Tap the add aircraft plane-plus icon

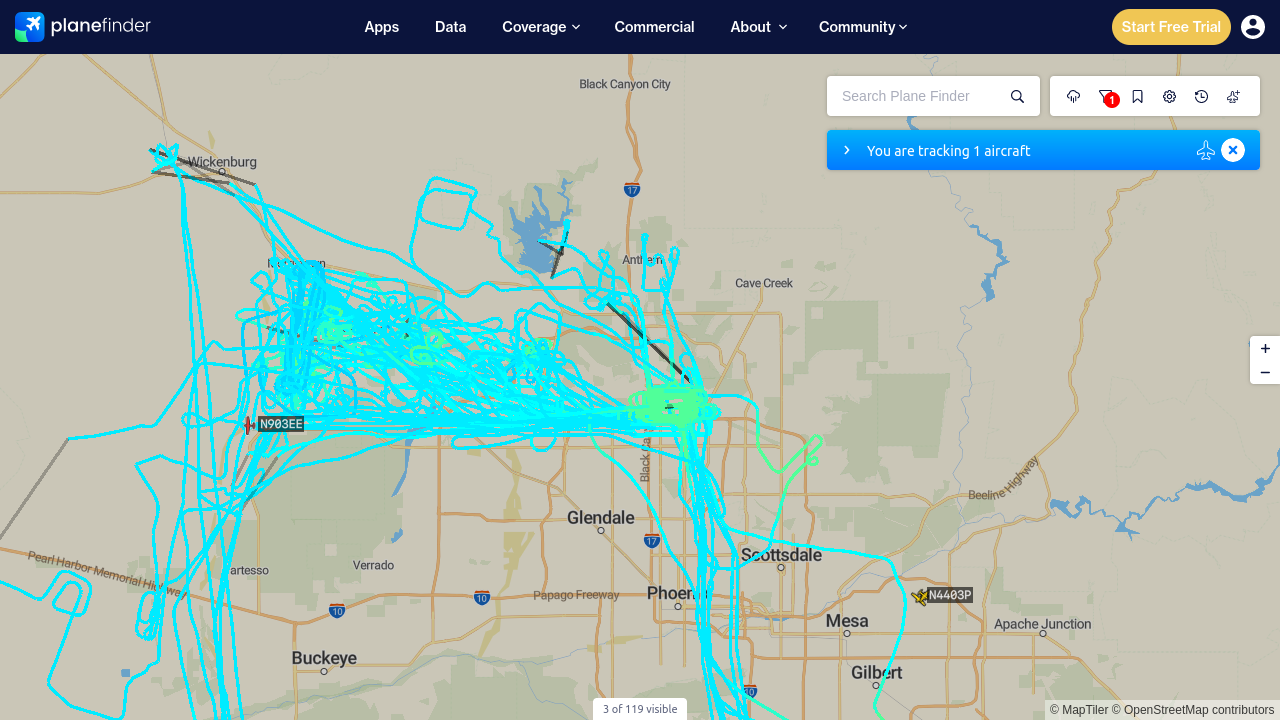tap(1233, 96)
